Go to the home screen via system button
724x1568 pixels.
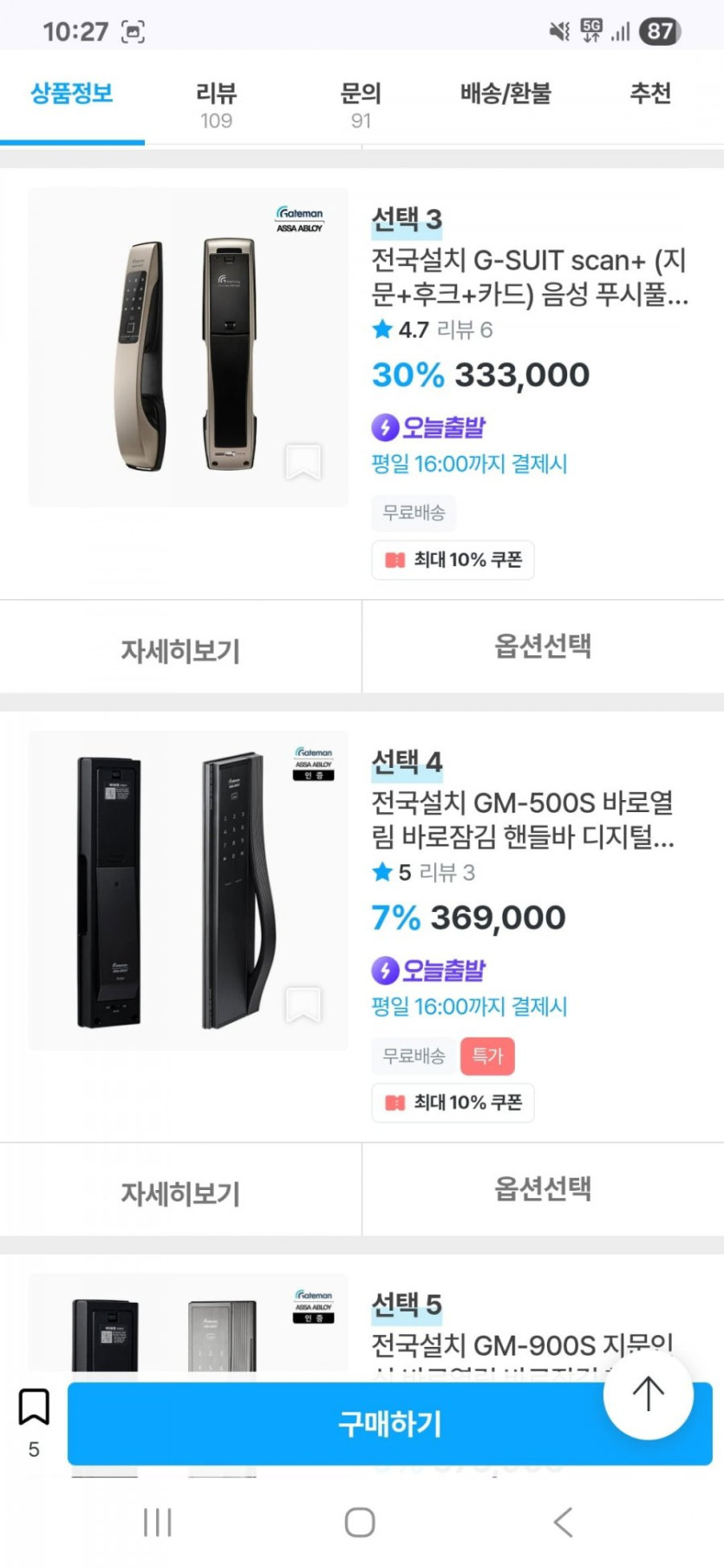[x=360, y=1522]
